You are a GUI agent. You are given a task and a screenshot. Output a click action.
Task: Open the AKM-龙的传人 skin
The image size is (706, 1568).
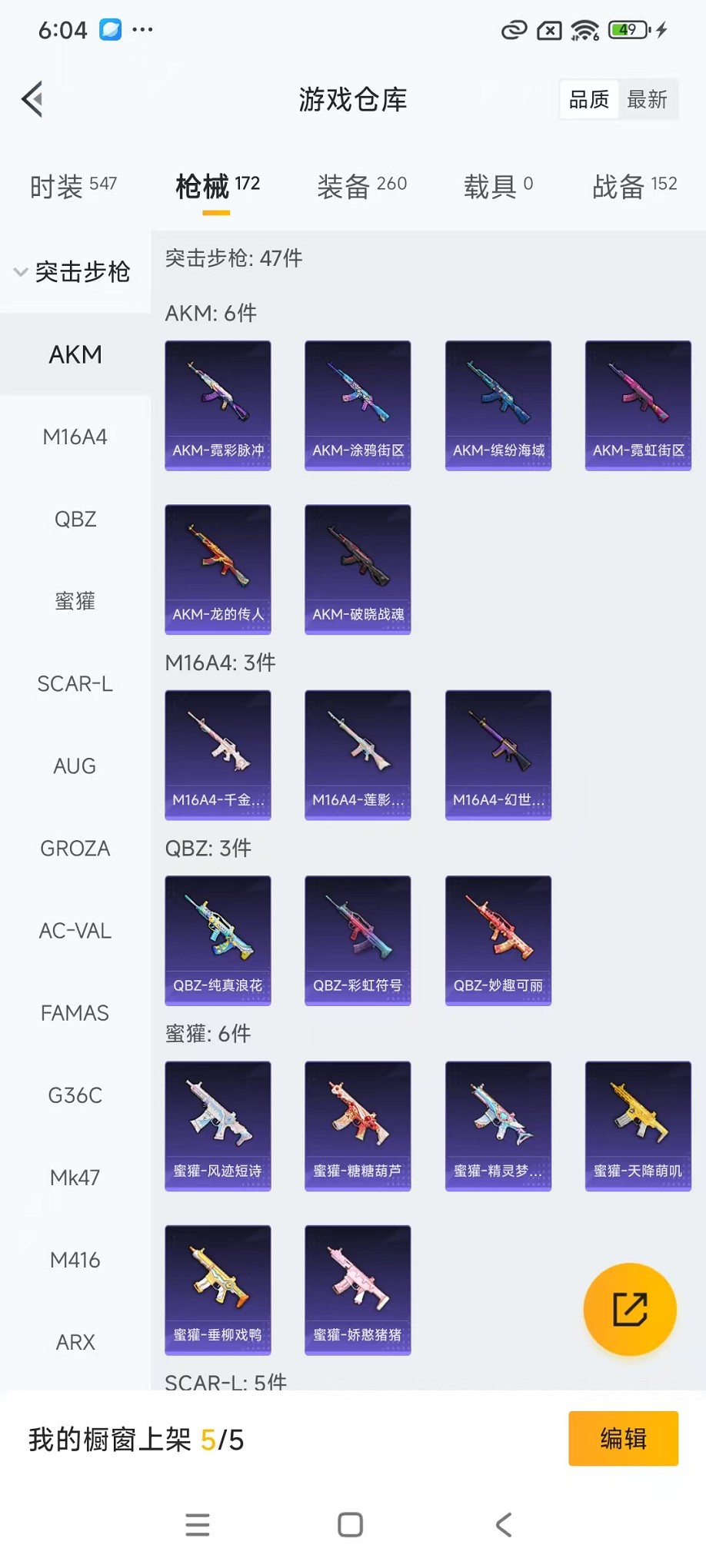pyautogui.click(x=218, y=569)
